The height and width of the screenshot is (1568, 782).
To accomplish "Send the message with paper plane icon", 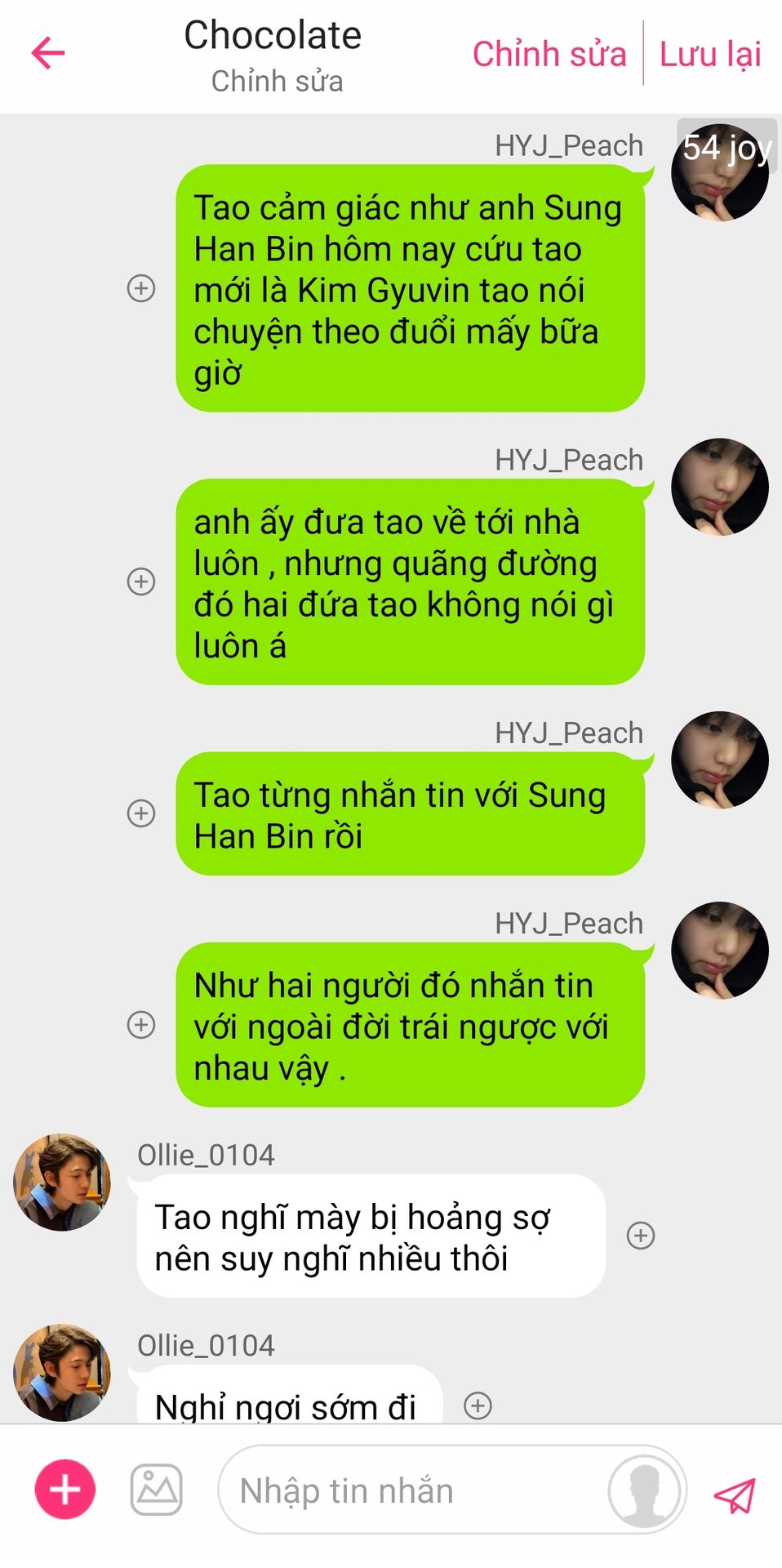I will [735, 1494].
